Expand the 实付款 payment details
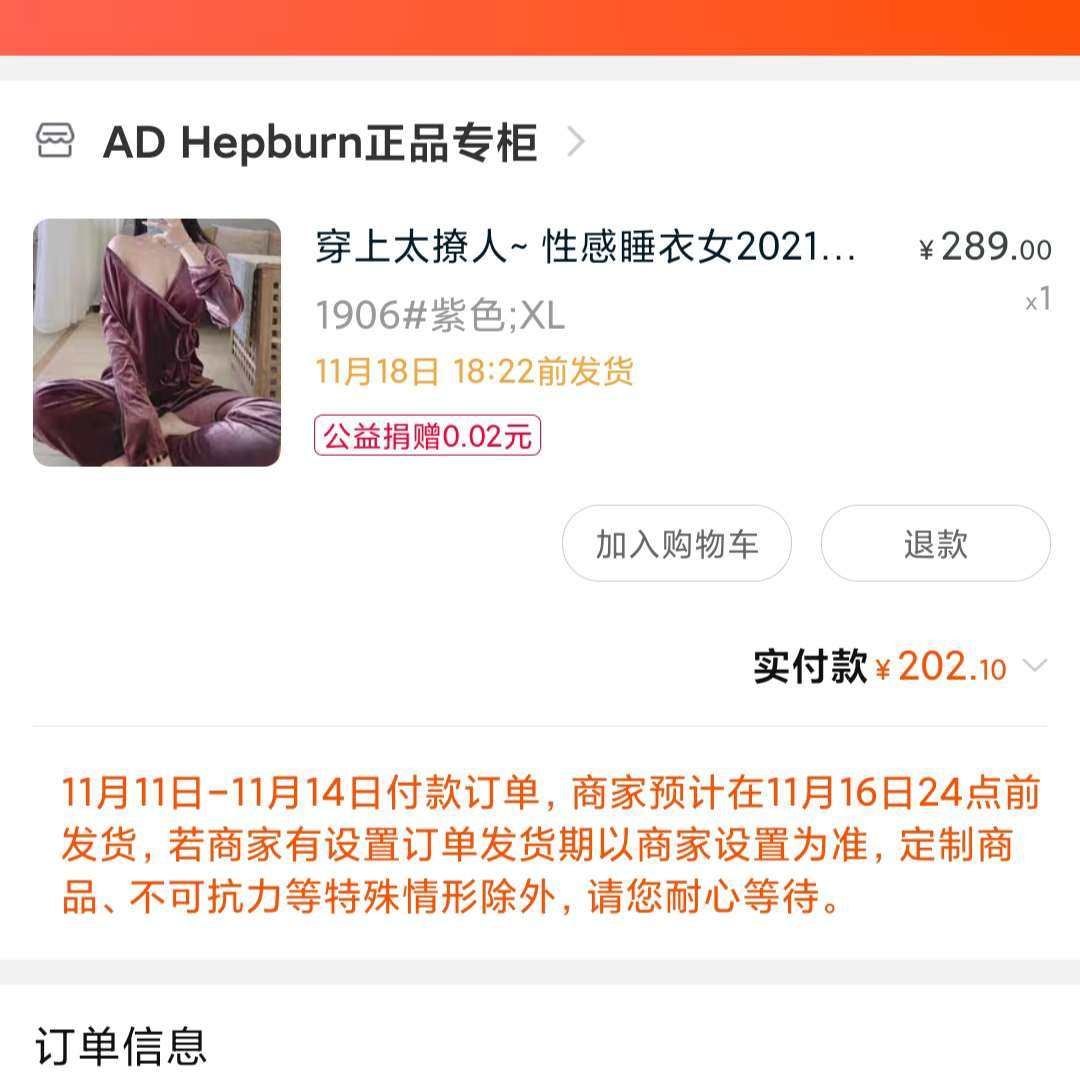This screenshot has height=1076, width=1080. (x=1035, y=666)
